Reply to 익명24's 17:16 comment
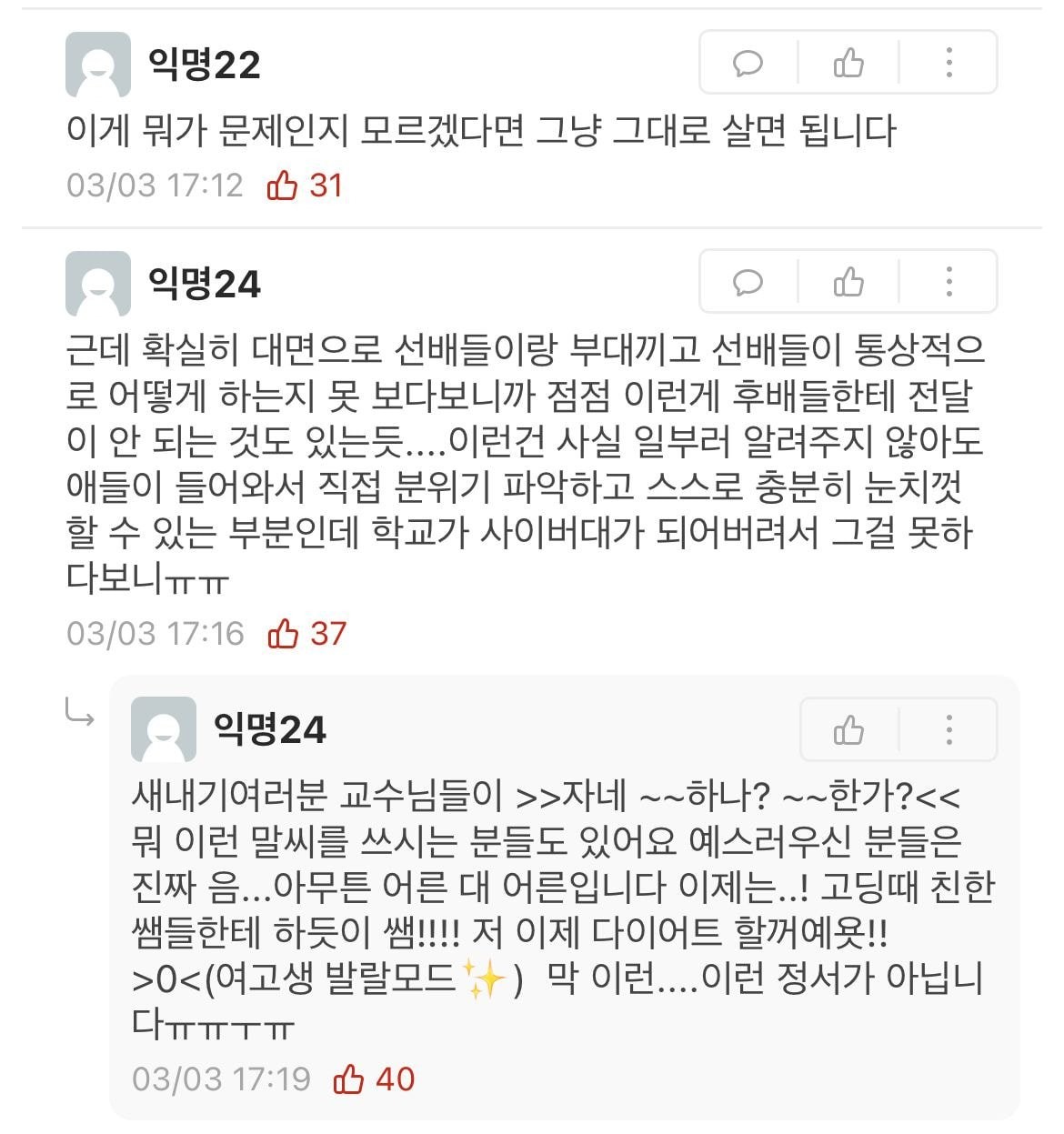The width and height of the screenshot is (1064, 1134). (x=748, y=282)
